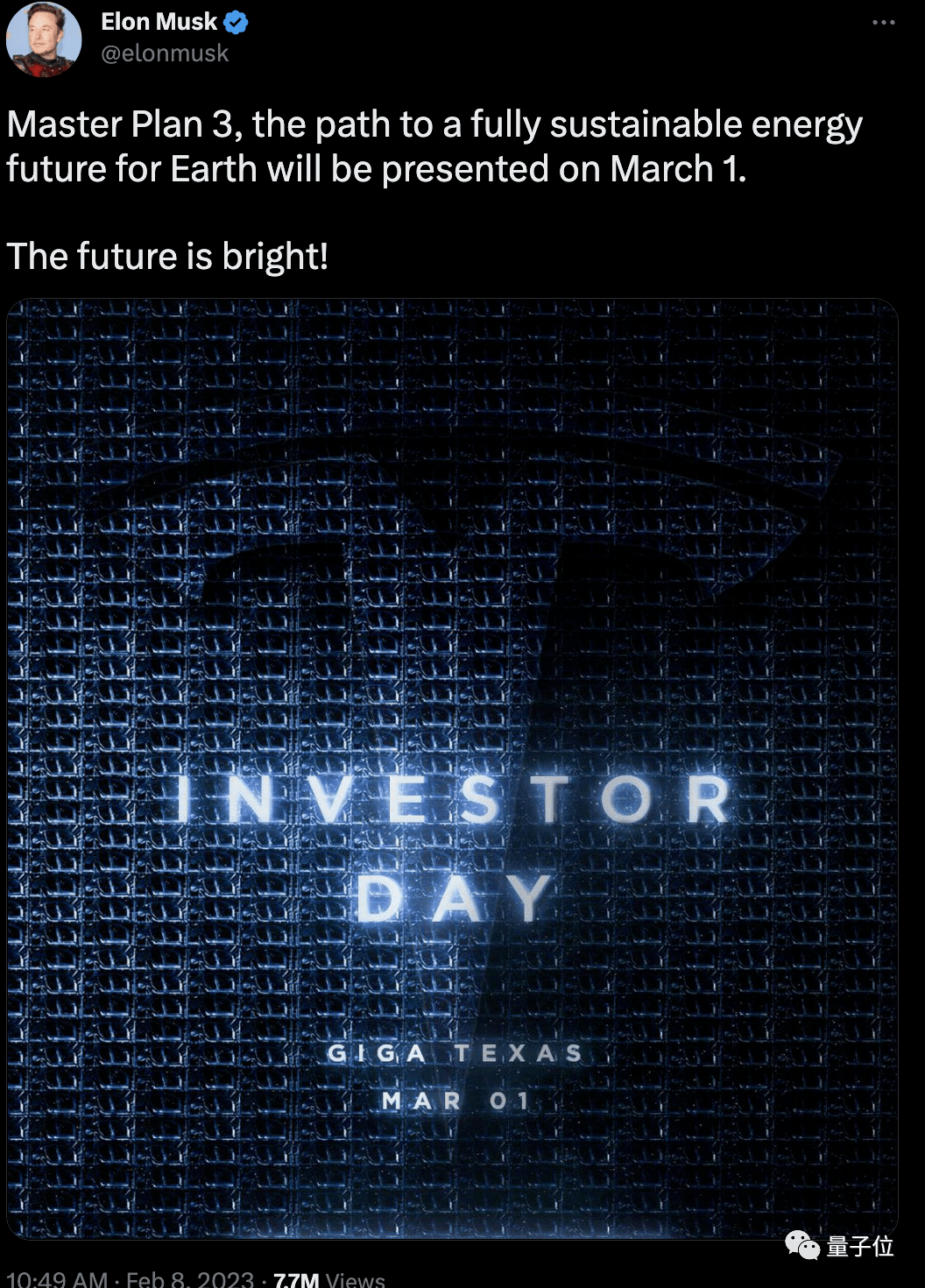Viewport: 925px width, 1288px height.
Task: Open Elon Musk's profile picture
Action: point(44,39)
